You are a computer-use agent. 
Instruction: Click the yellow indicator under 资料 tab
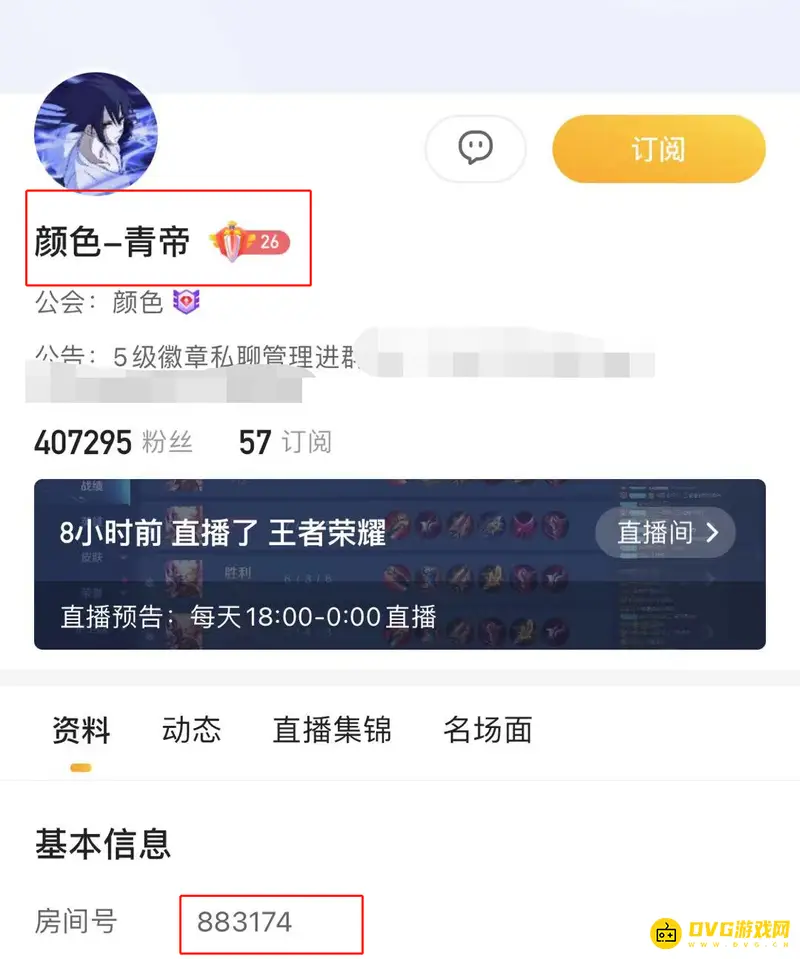tap(80, 764)
